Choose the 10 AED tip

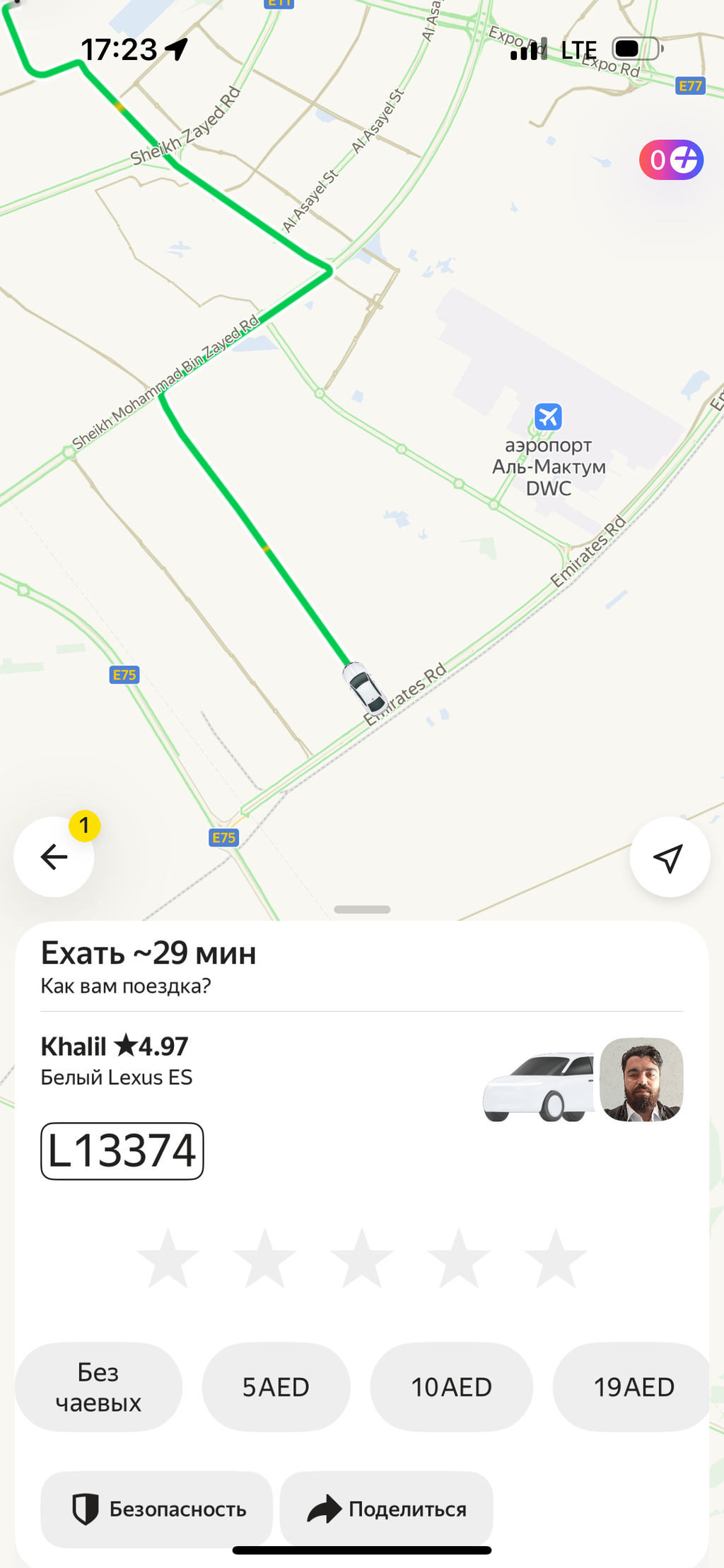(451, 1386)
